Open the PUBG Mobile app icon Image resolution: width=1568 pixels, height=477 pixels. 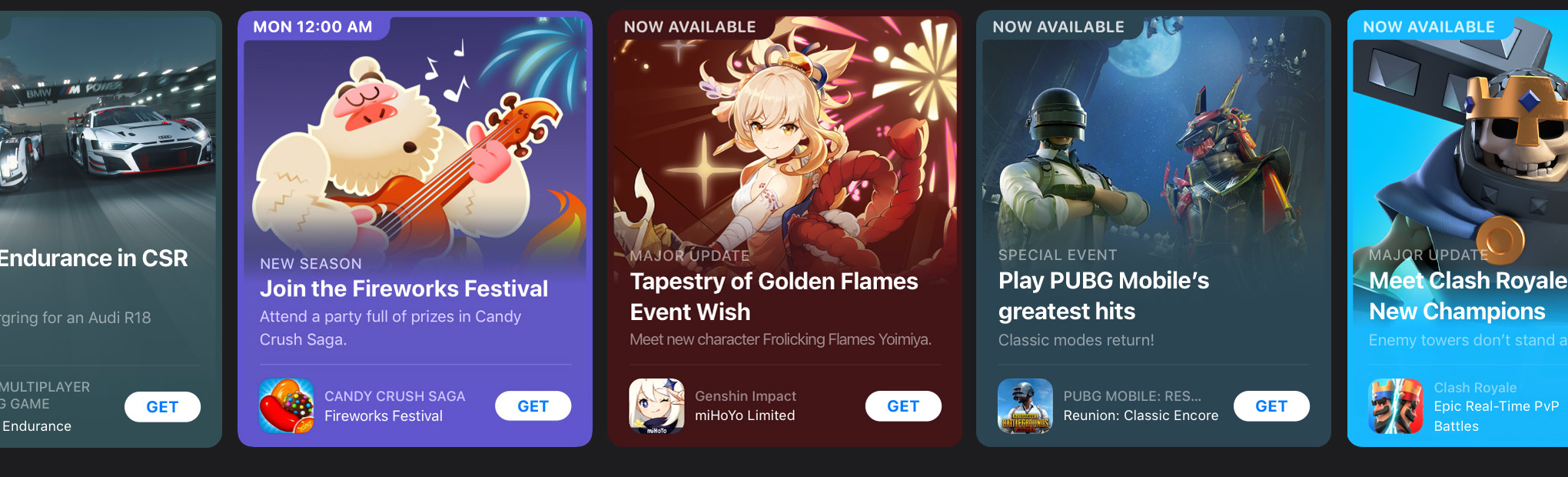[x=1025, y=405]
